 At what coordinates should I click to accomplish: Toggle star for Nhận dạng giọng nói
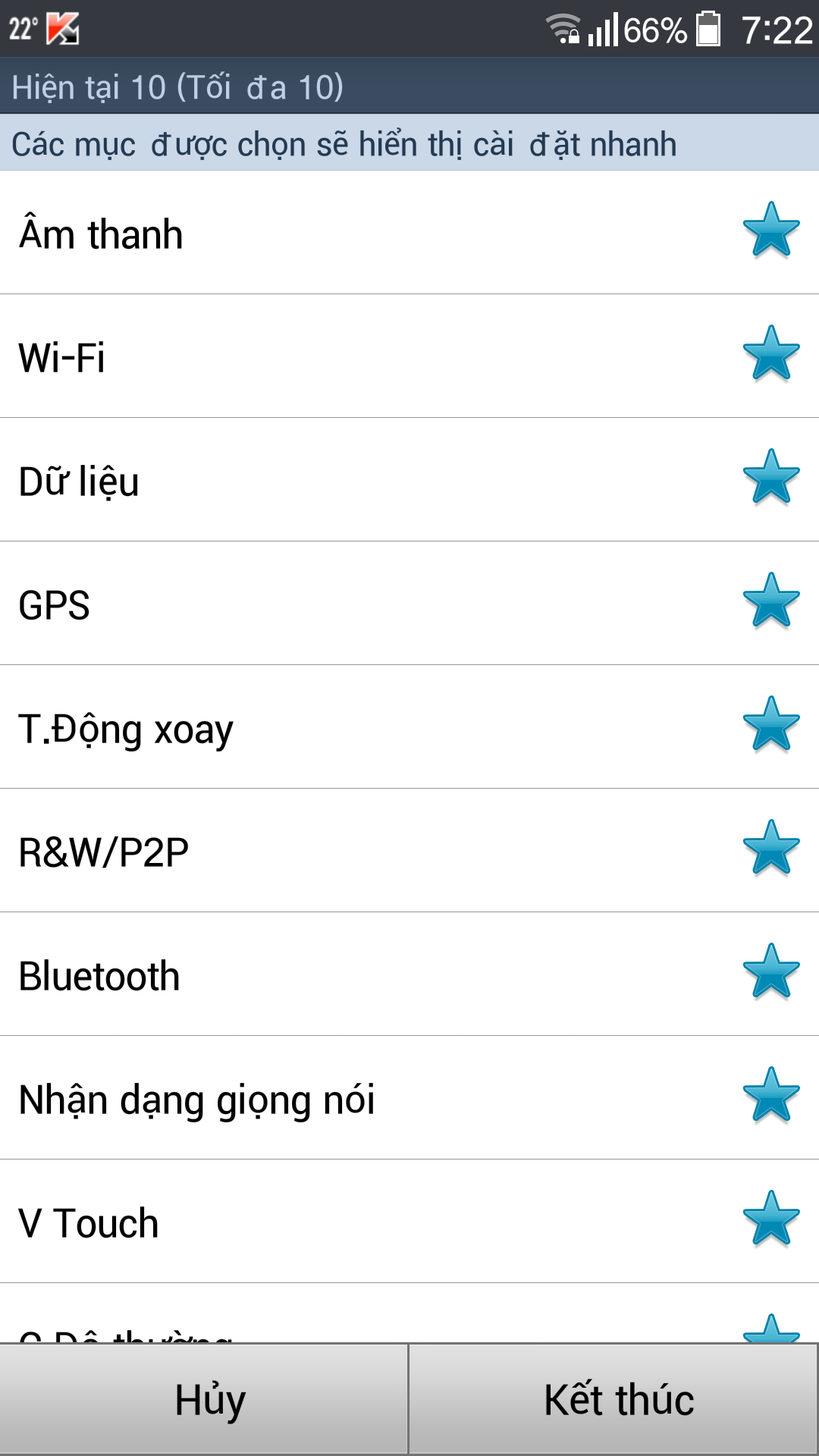click(x=771, y=1095)
